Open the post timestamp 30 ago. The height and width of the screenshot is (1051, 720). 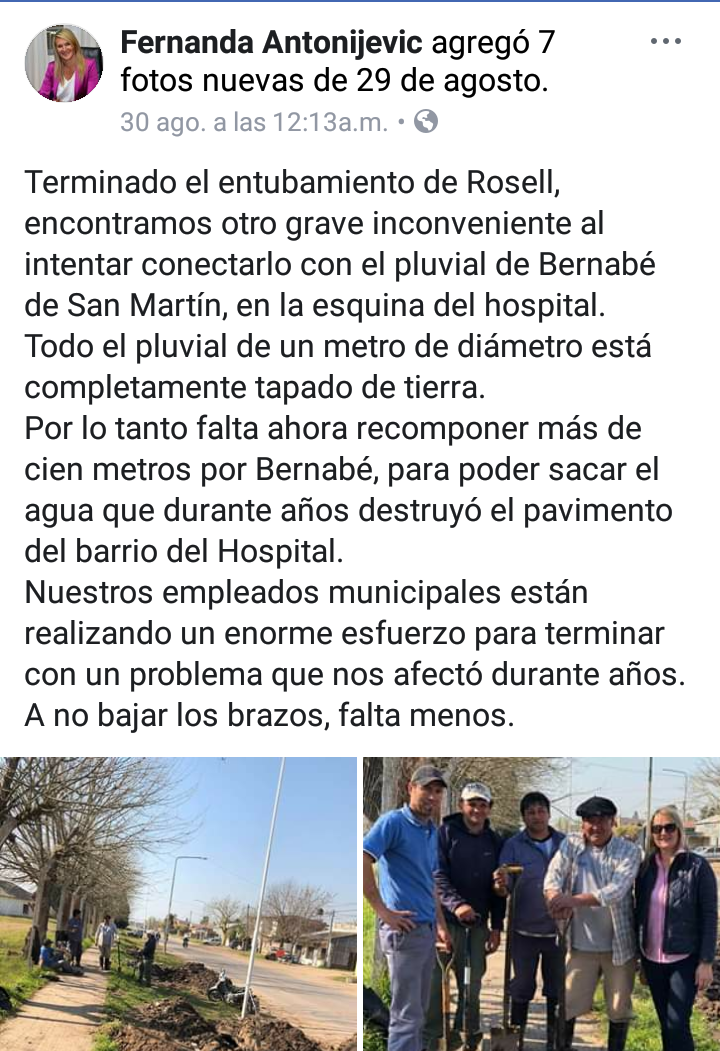tap(255, 122)
